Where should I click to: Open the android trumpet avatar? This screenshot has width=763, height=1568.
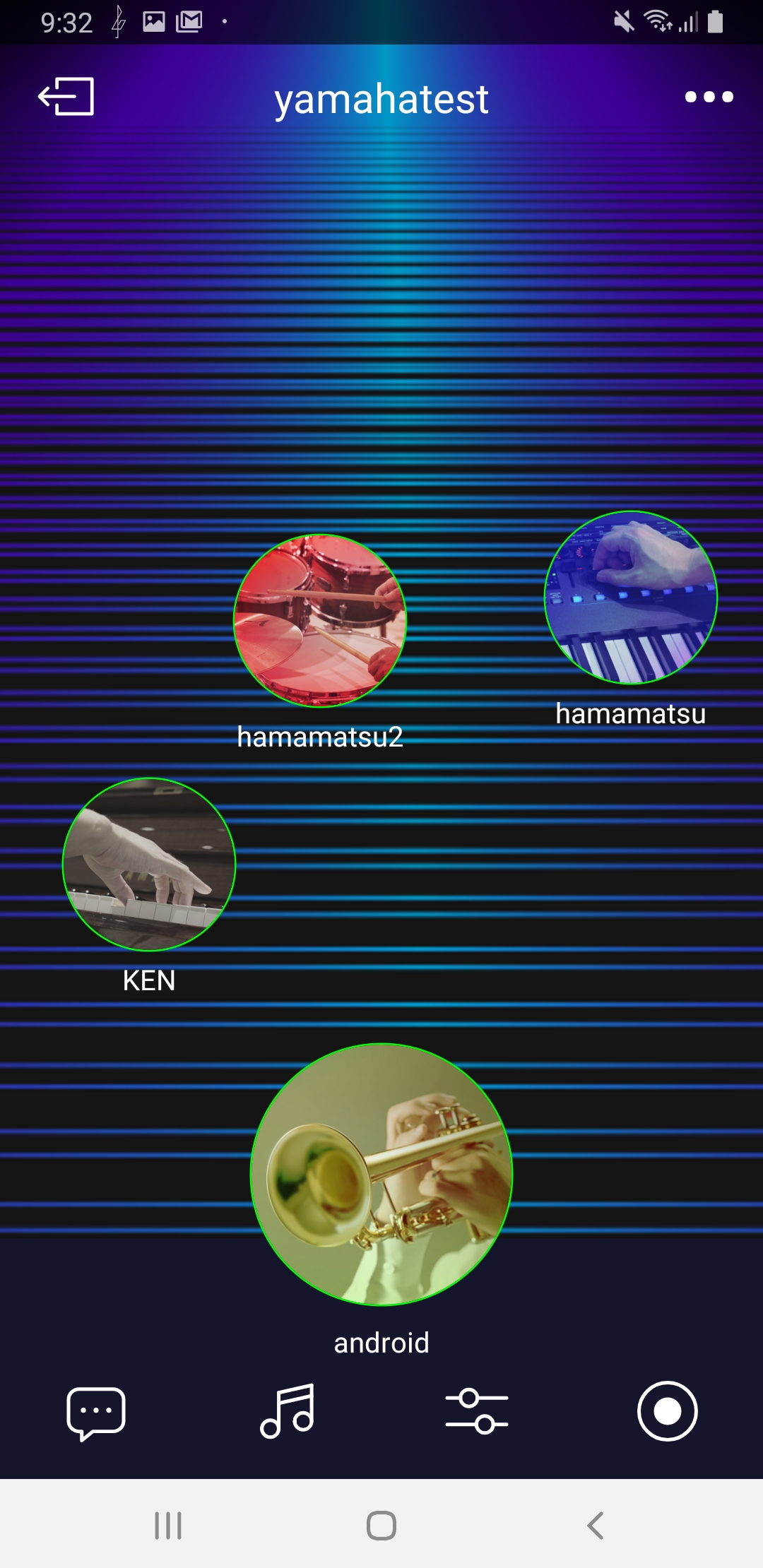click(381, 1174)
